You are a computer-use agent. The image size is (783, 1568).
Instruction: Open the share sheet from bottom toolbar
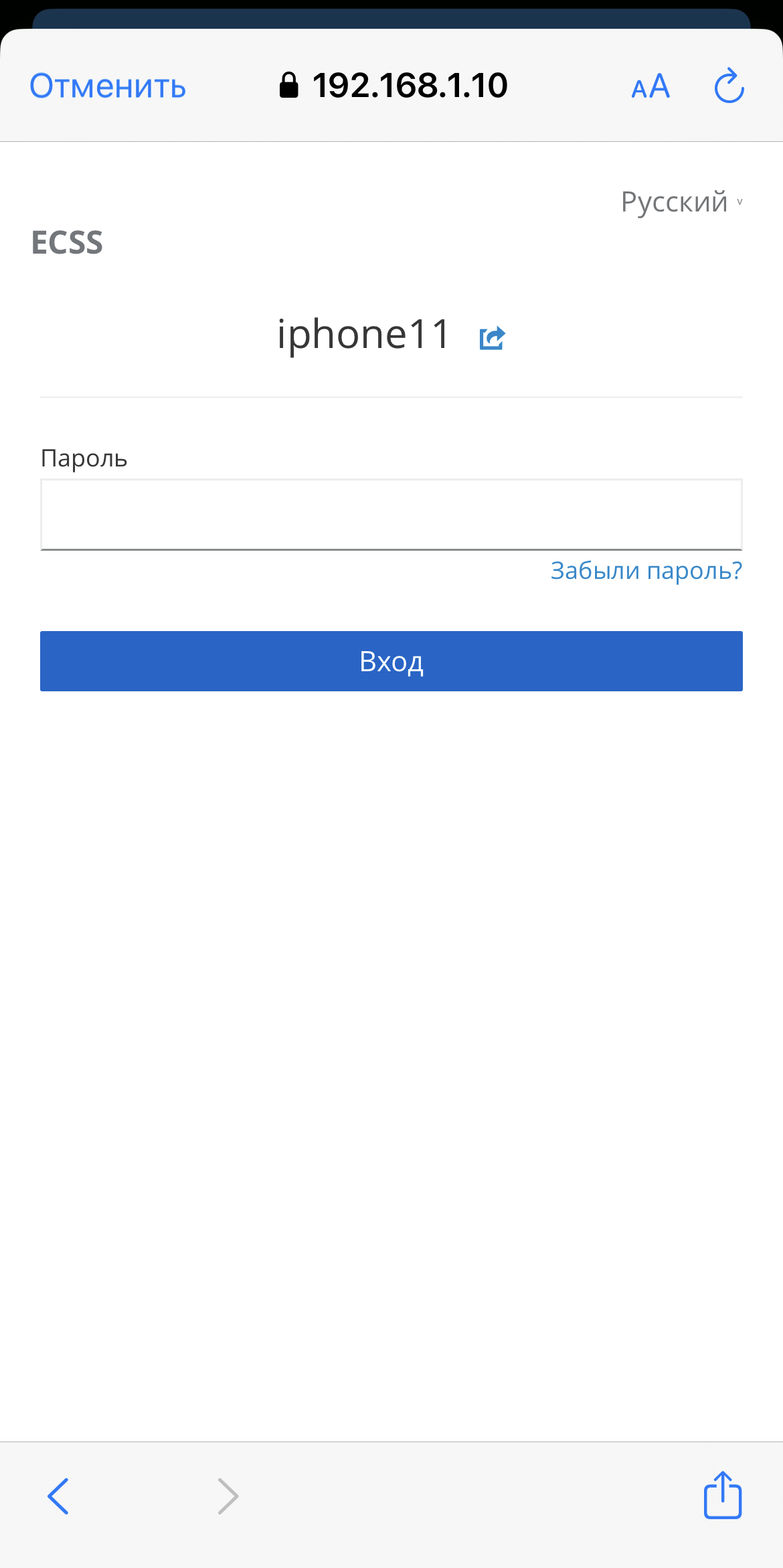722,1494
